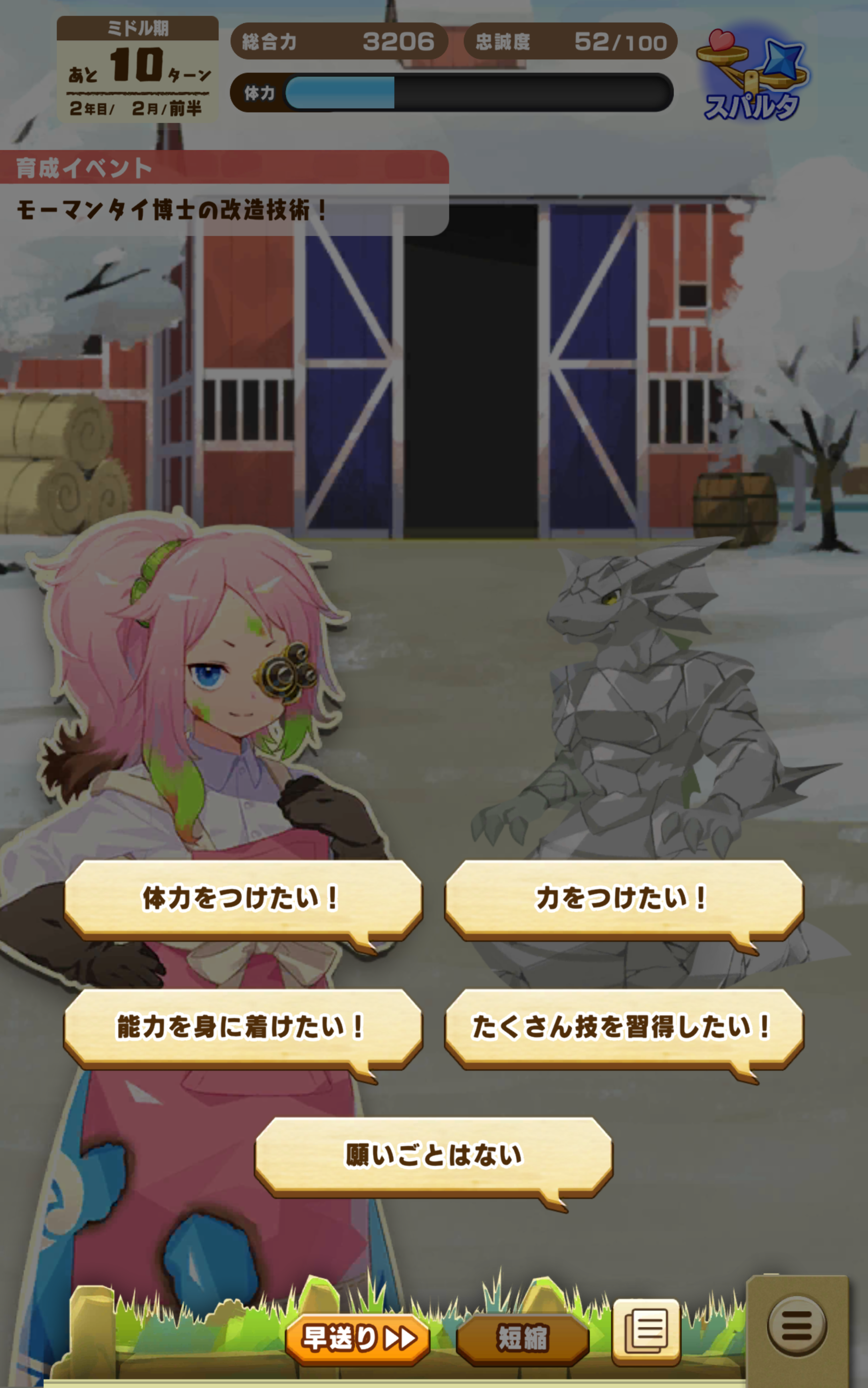Select 願いごとはない choice
868x1388 pixels.
tap(434, 1156)
